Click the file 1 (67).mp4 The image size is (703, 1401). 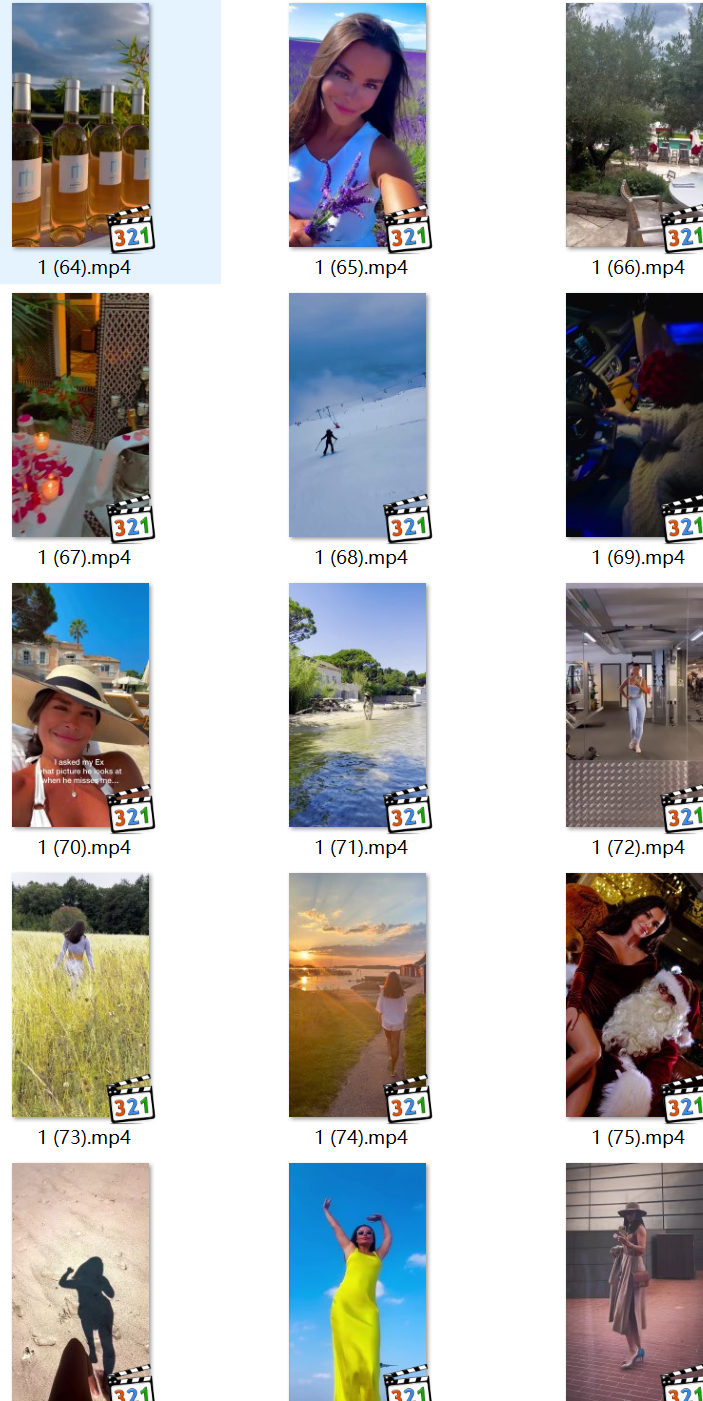80,415
